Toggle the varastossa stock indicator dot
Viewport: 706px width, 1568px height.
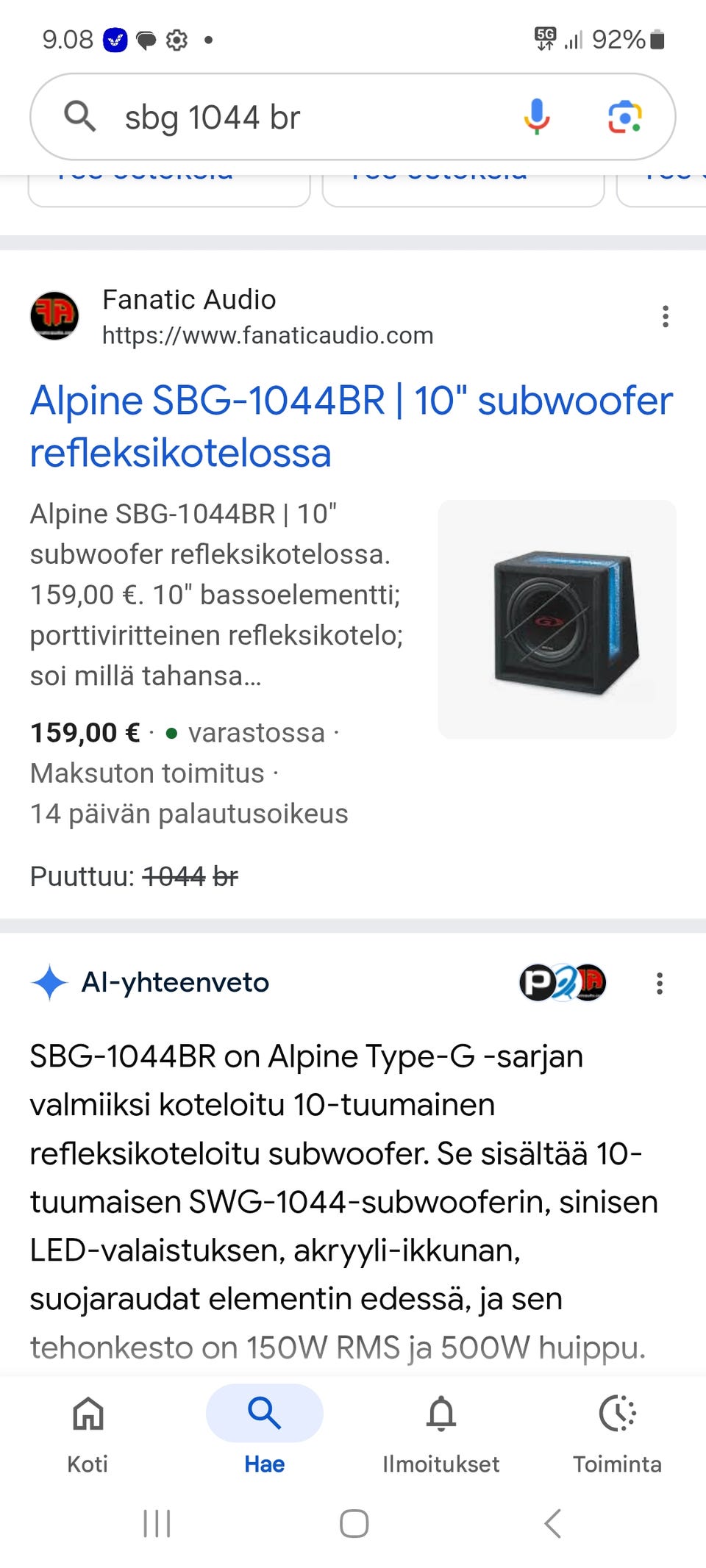pyautogui.click(x=174, y=733)
